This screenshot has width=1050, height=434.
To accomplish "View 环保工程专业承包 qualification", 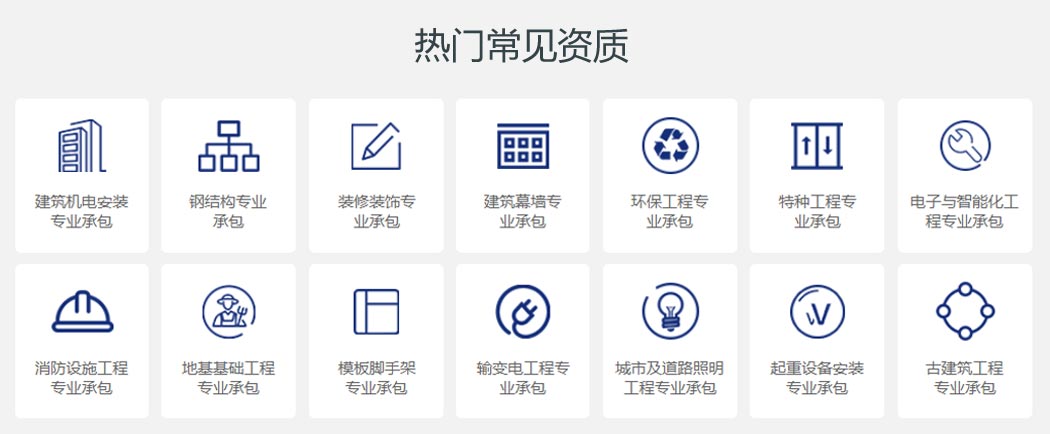I will point(670,175).
